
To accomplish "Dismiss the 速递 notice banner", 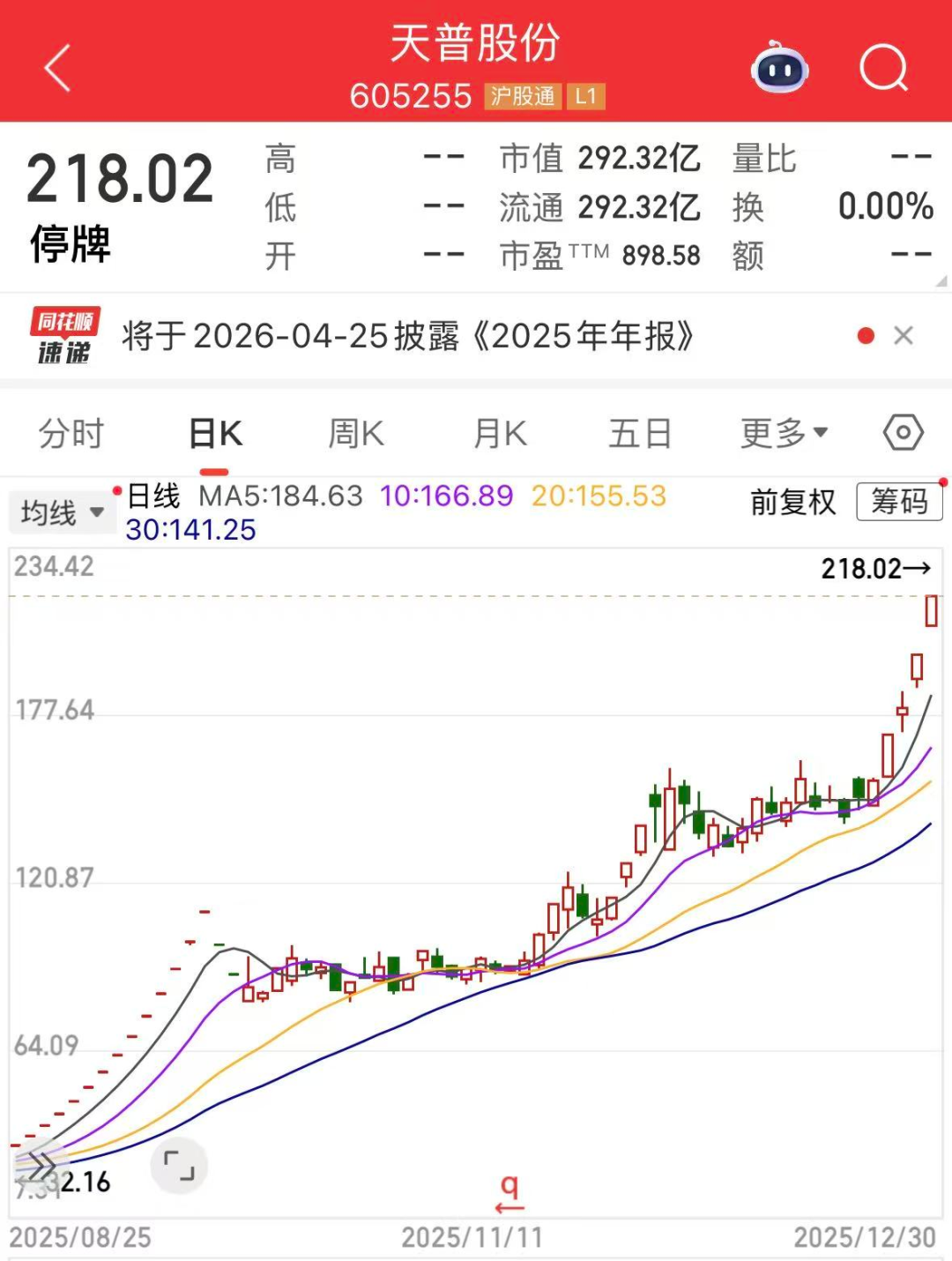I will coord(904,336).
